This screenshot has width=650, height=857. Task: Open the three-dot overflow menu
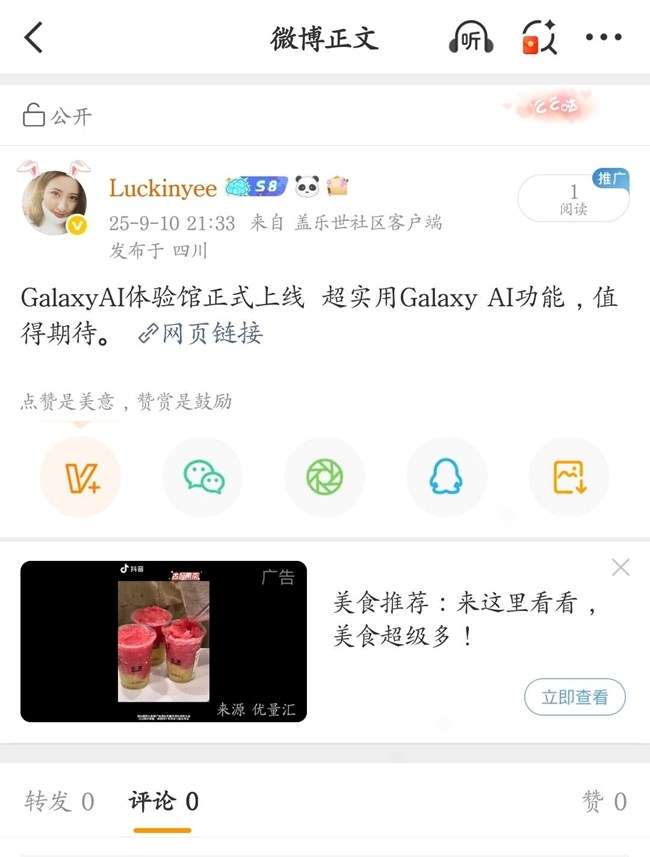(603, 38)
